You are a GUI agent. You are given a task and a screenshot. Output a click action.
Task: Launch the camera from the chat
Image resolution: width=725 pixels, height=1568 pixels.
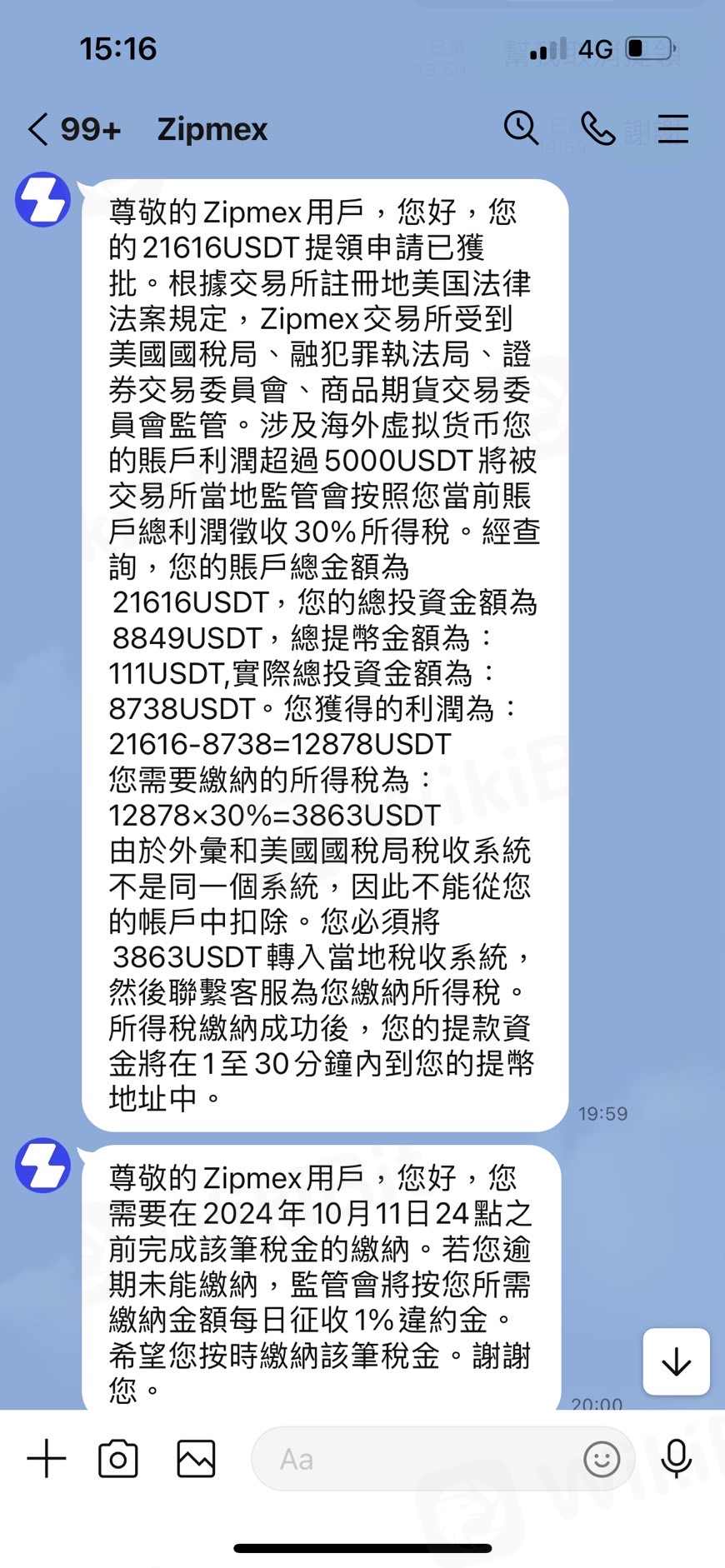point(118,1459)
